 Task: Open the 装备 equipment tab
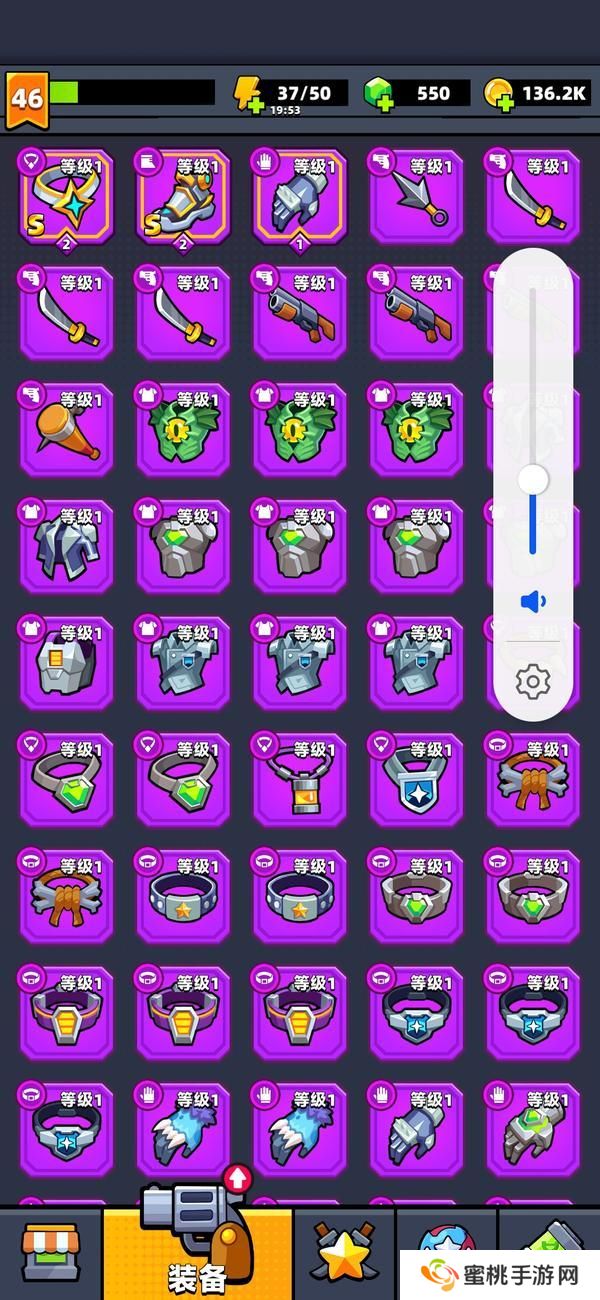(x=197, y=1250)
